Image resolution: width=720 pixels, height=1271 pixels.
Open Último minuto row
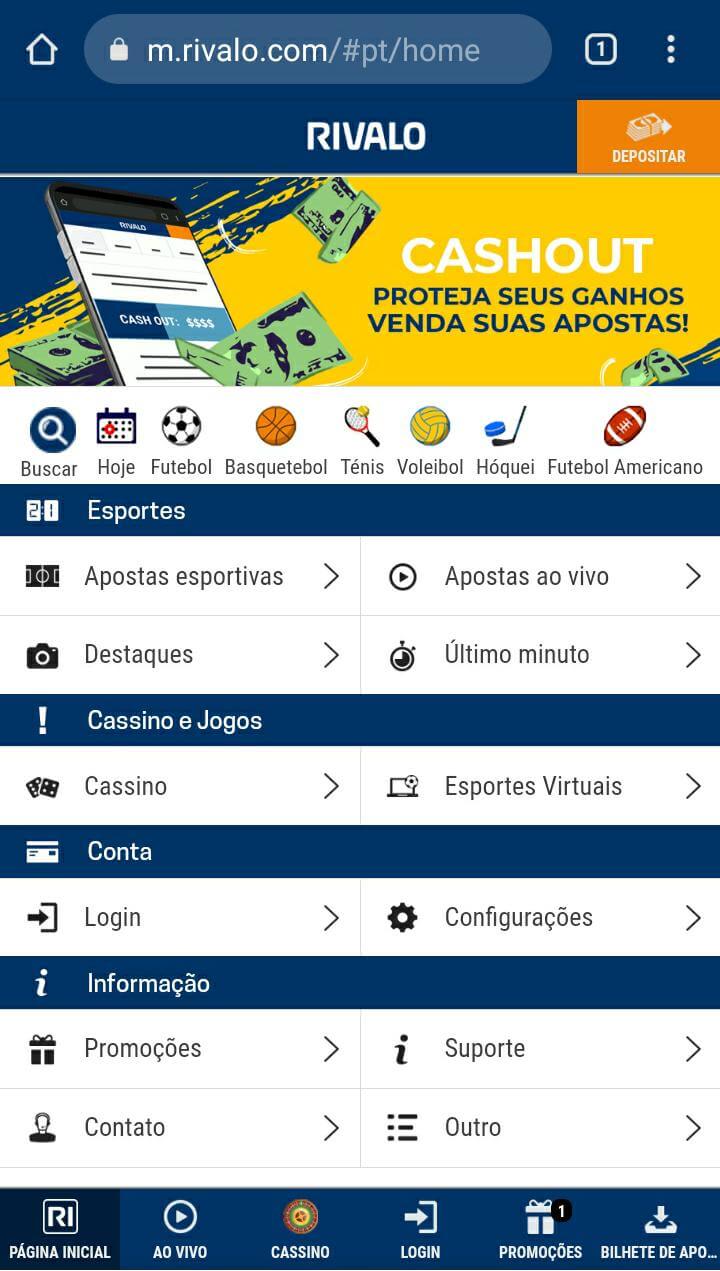pos(540,655)
